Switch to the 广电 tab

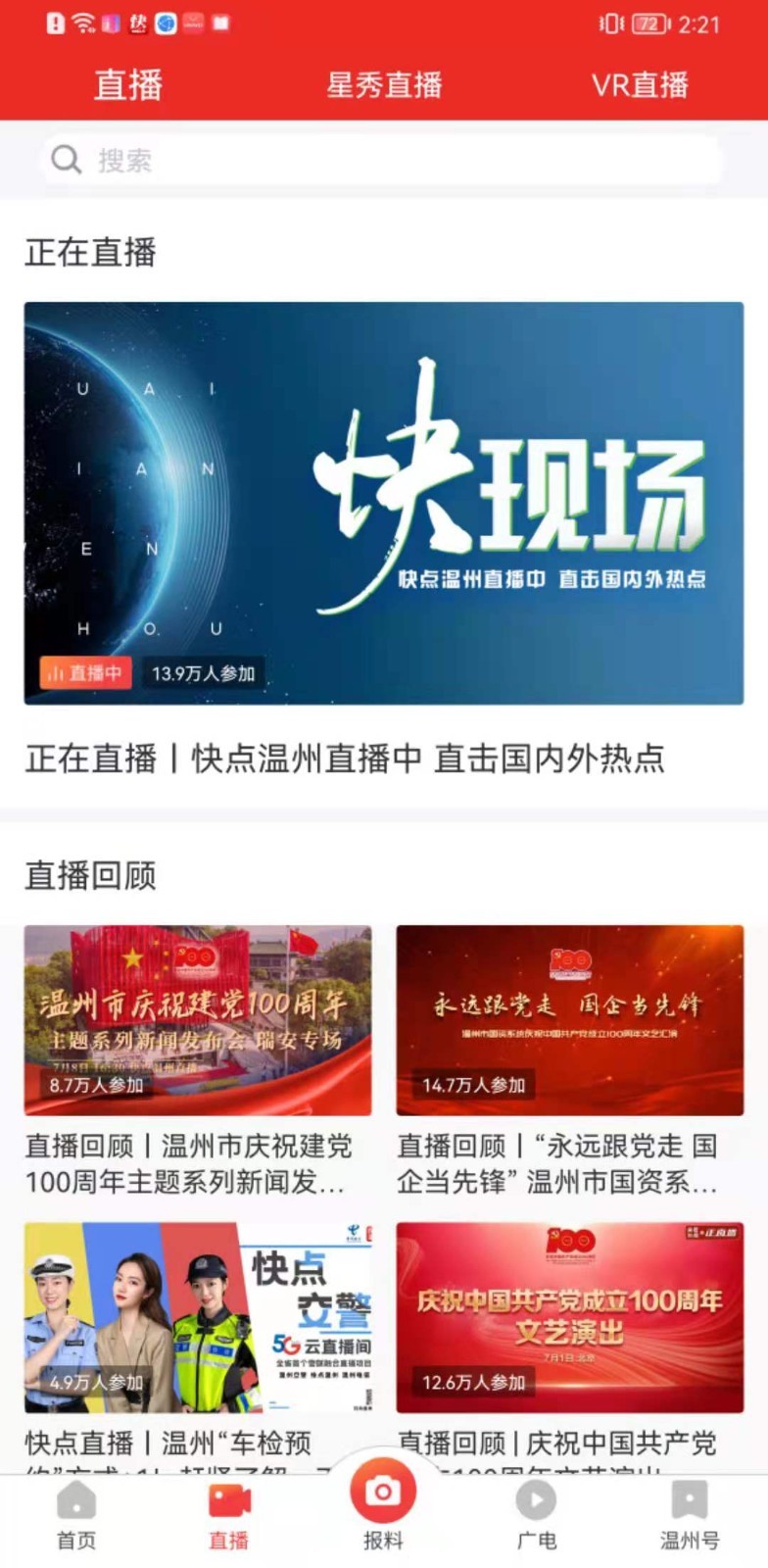point(536,1516)
